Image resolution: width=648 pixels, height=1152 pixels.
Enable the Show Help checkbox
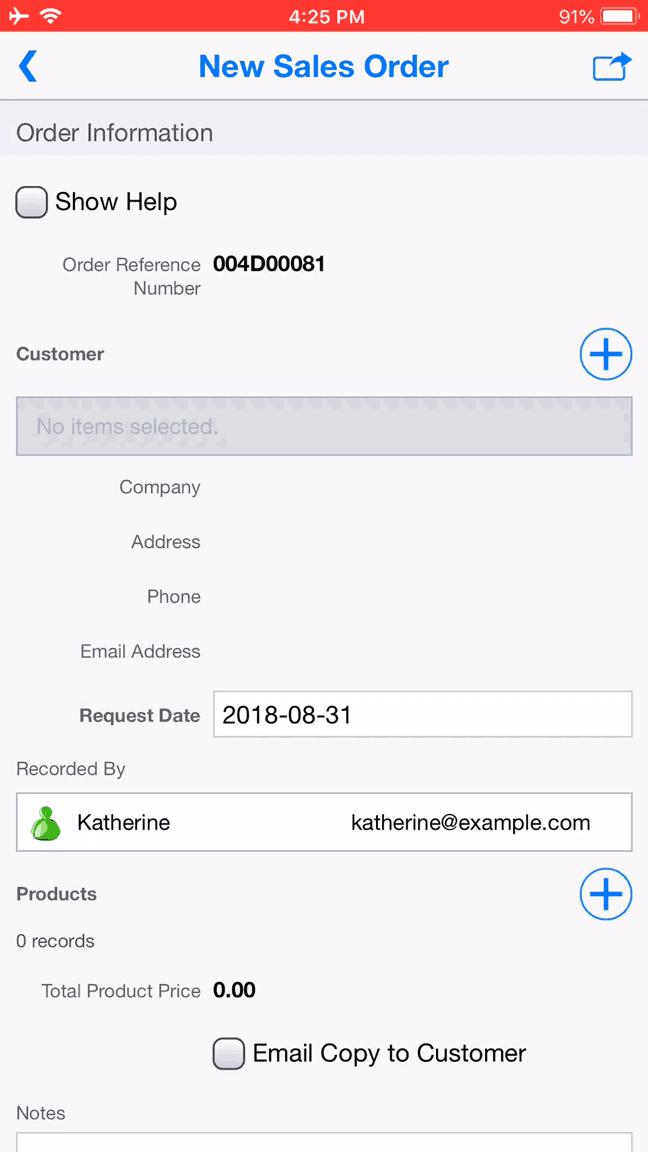point(32,202)
